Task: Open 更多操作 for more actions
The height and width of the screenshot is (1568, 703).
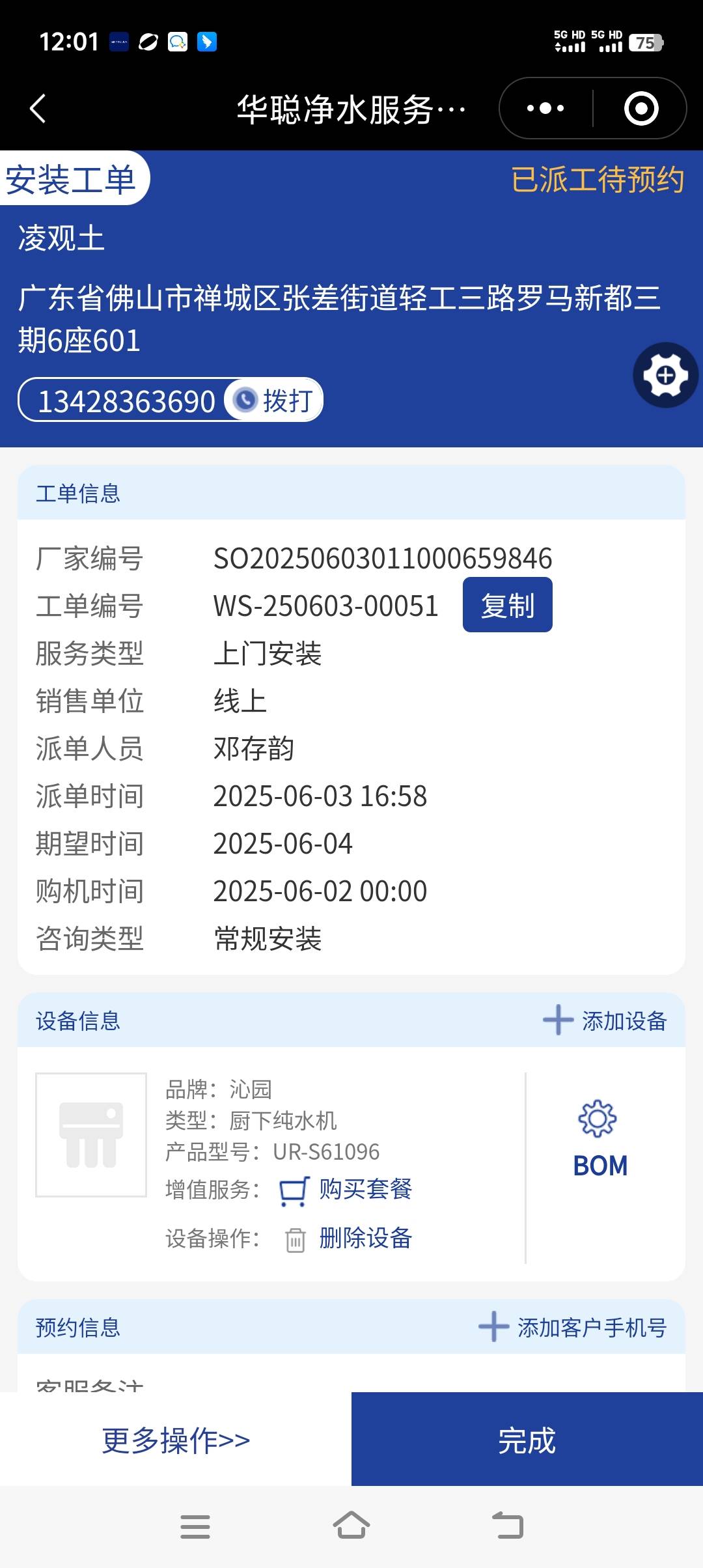Action: [x=176, y=1440]
